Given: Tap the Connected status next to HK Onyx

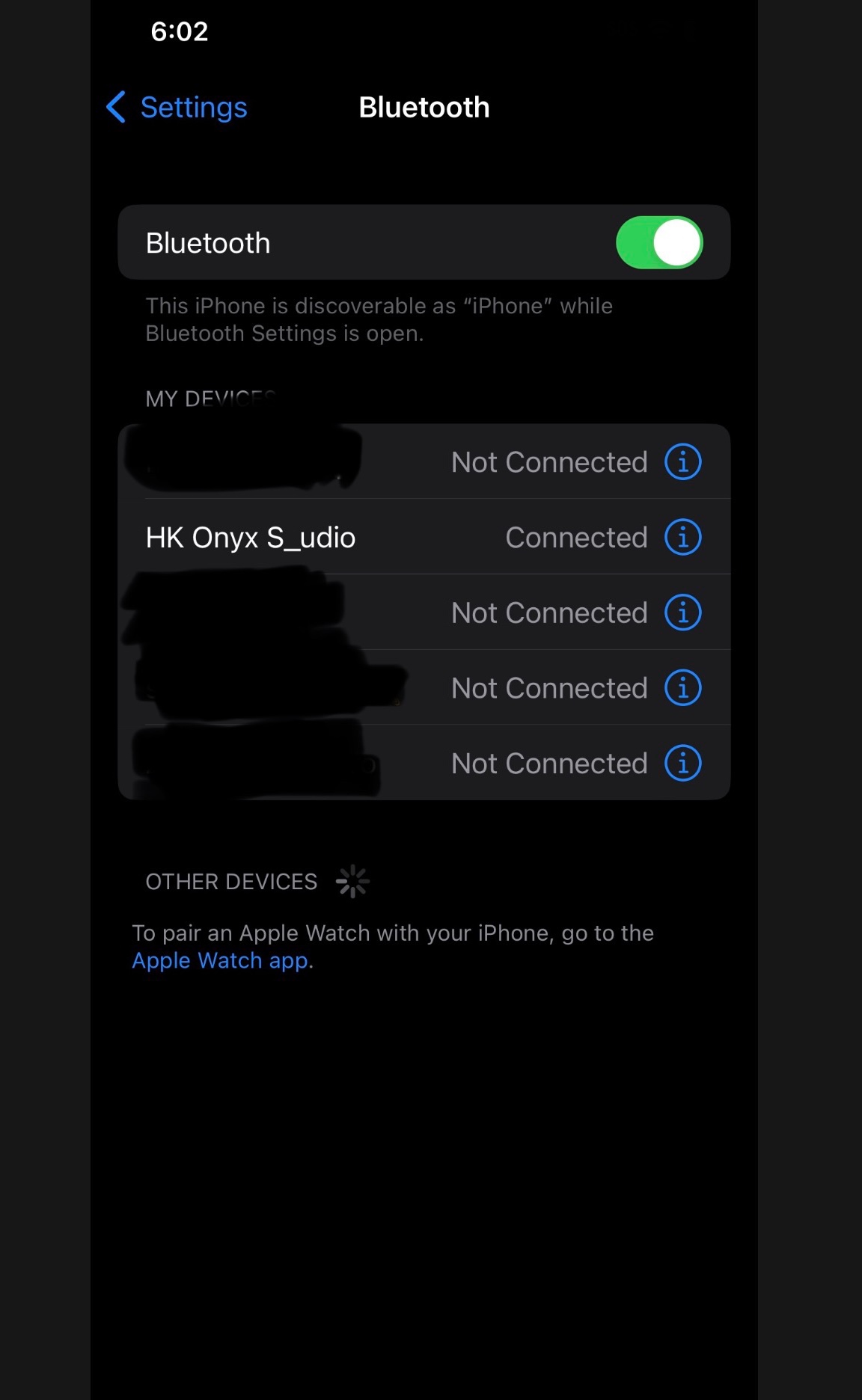Looking at the screenshot, I should click(x=575, y=537).
